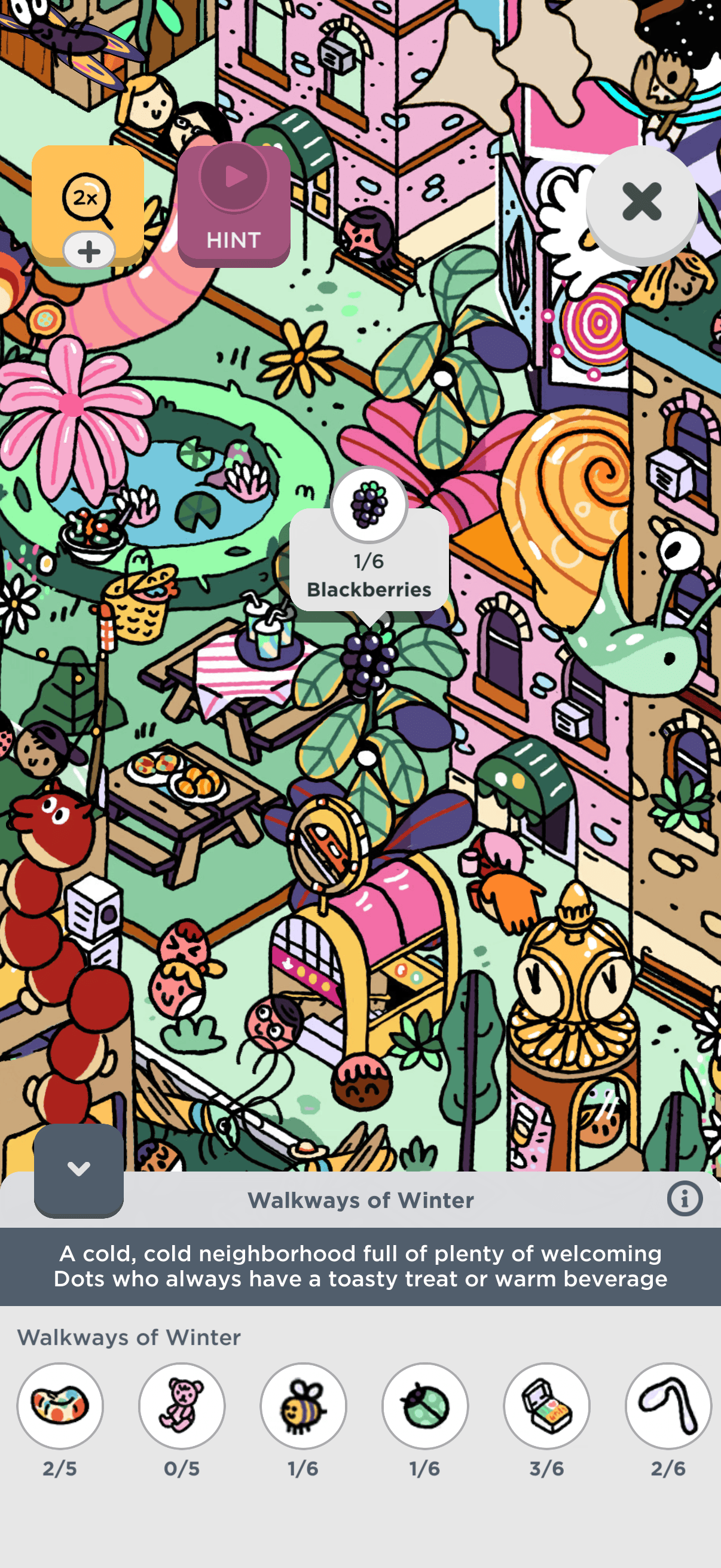Select the candy cane item showing 2/6
The height and width of the screenshot is (1568, 721).
coord(667,1405)
